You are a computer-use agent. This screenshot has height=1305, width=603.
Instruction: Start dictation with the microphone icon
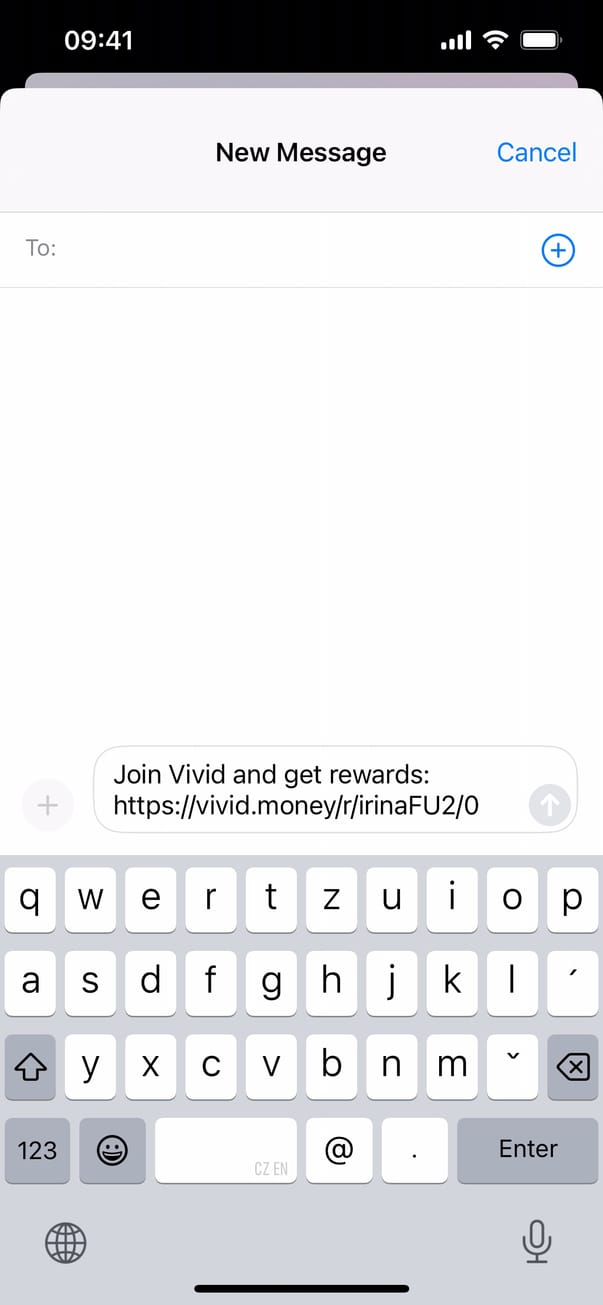(537, 1243)
